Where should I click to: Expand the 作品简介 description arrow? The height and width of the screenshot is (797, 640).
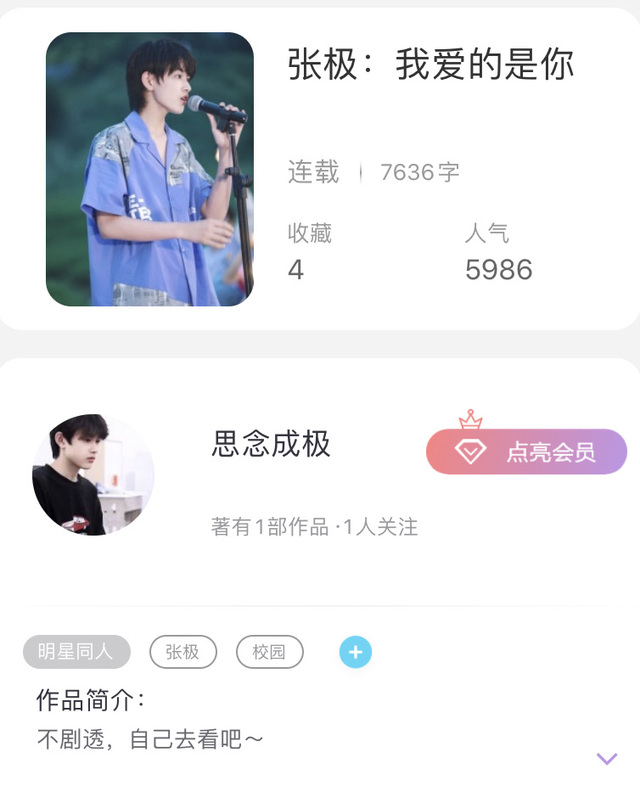coord(607,759)
